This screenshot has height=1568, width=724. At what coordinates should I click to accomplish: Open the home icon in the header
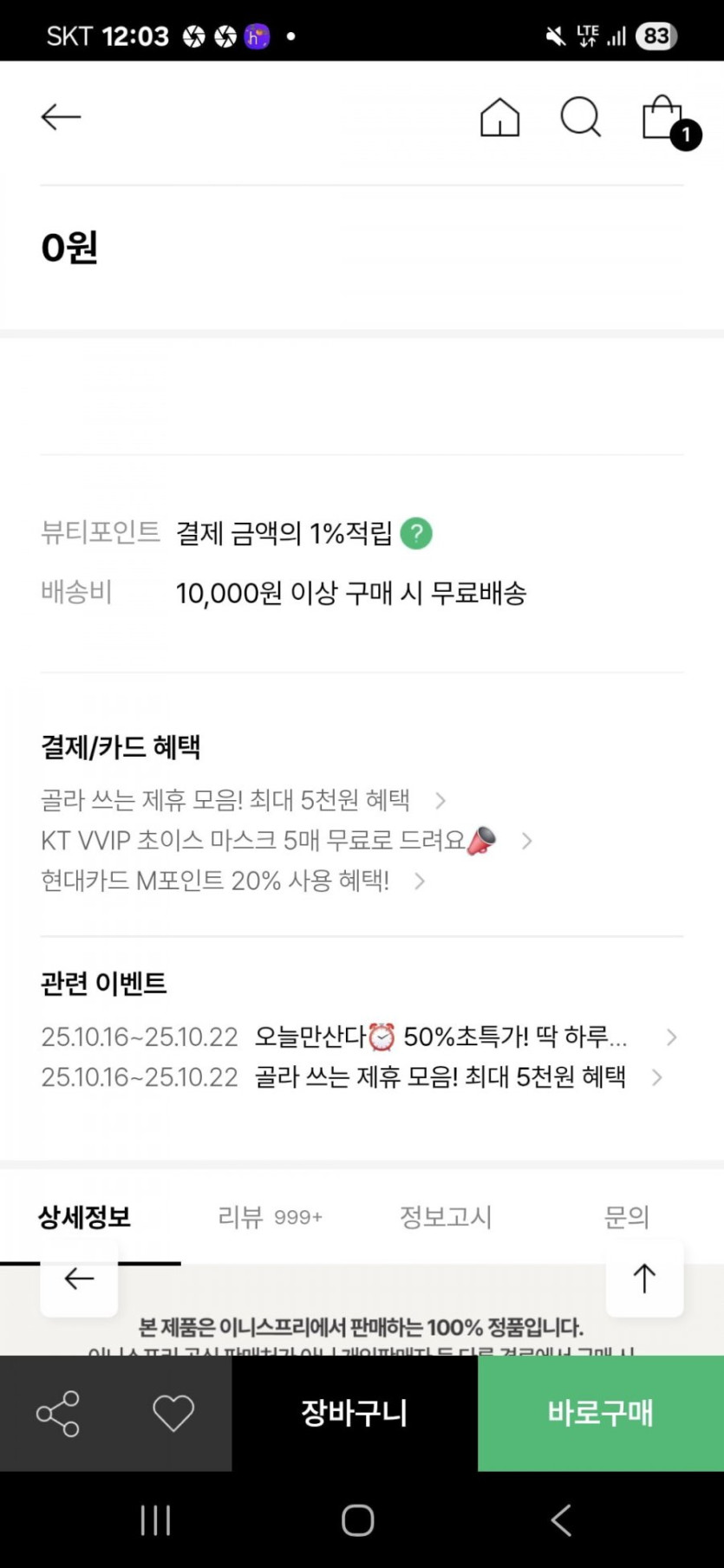(500, 117)
